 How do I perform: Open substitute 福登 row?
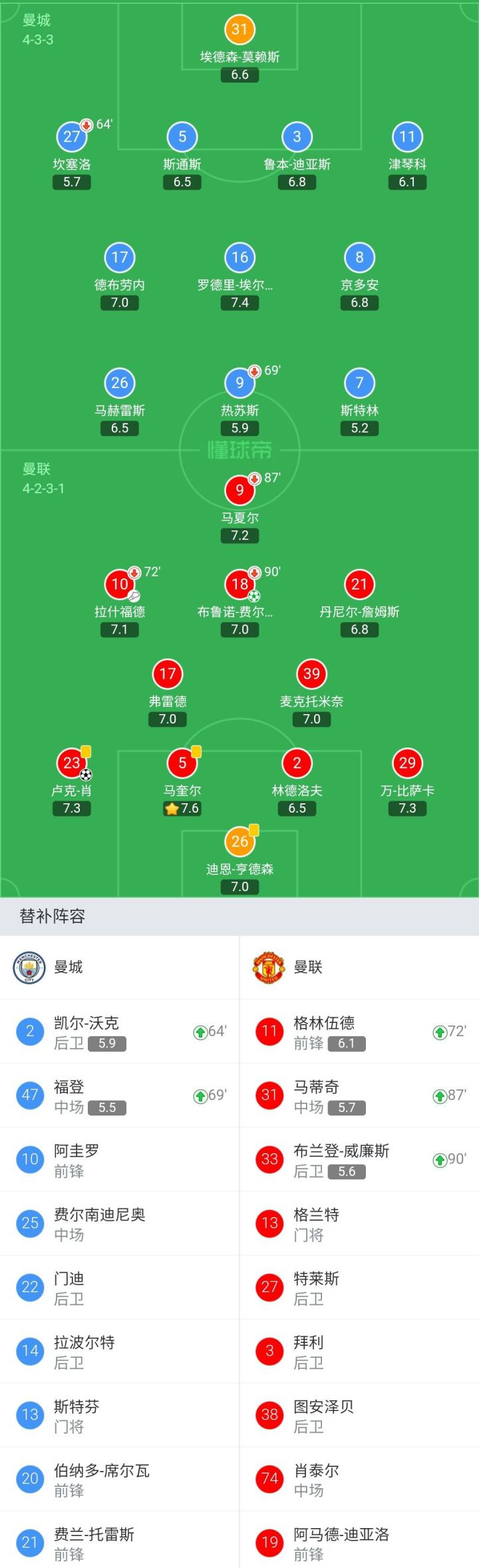(120, 1095)
